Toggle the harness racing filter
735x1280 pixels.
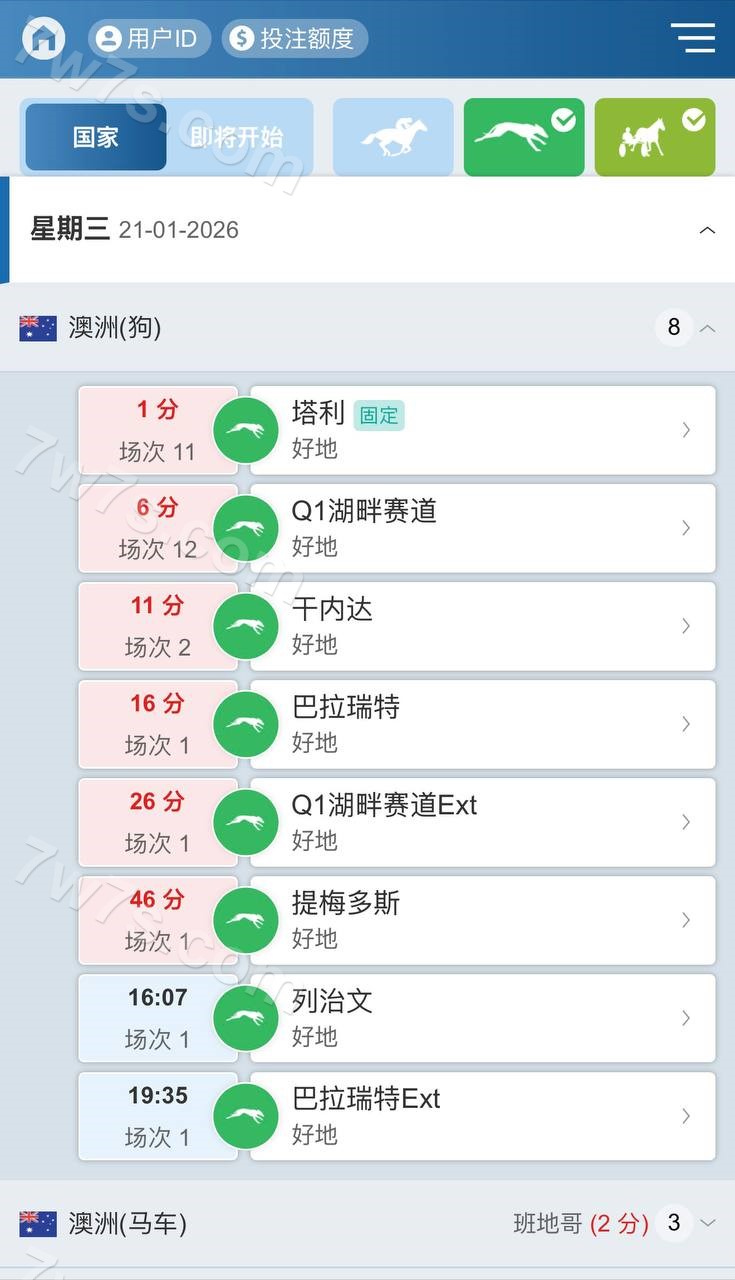tap(654, 137)
